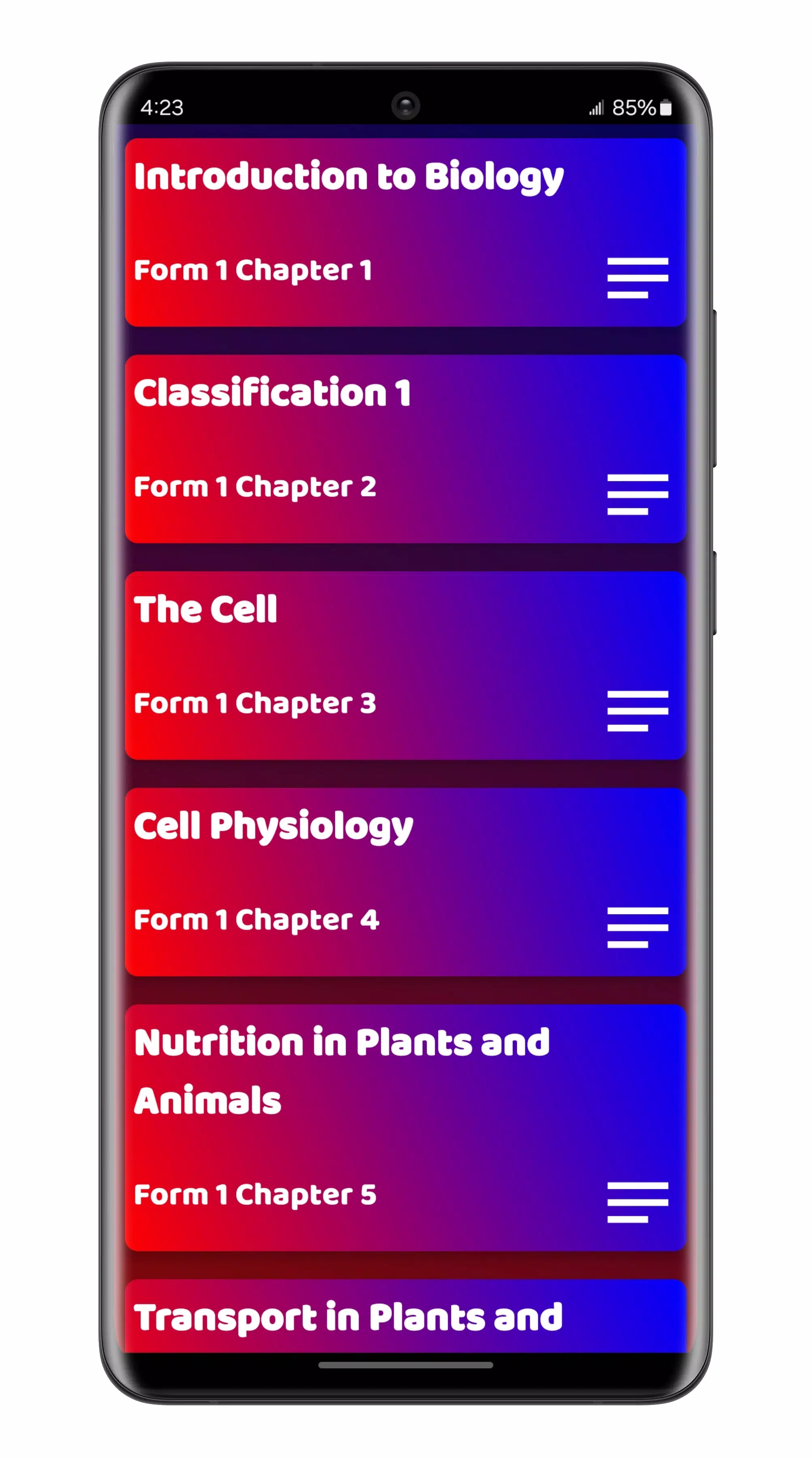Tap the notes icon beside Form 1 Chapter 5

click(637, 1202)
